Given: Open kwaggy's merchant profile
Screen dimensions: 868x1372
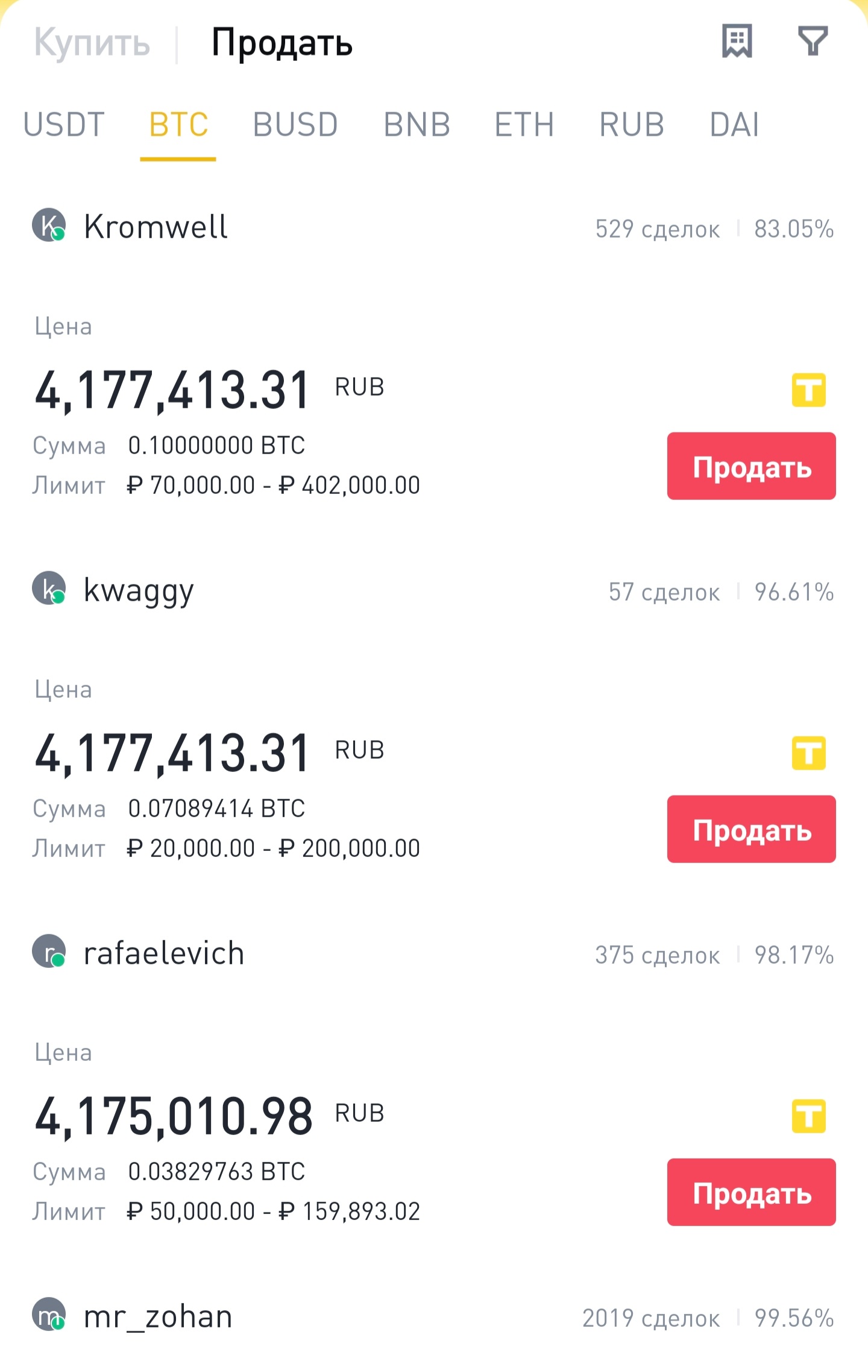Looking at the screenshot, I should tap(139, 590).
